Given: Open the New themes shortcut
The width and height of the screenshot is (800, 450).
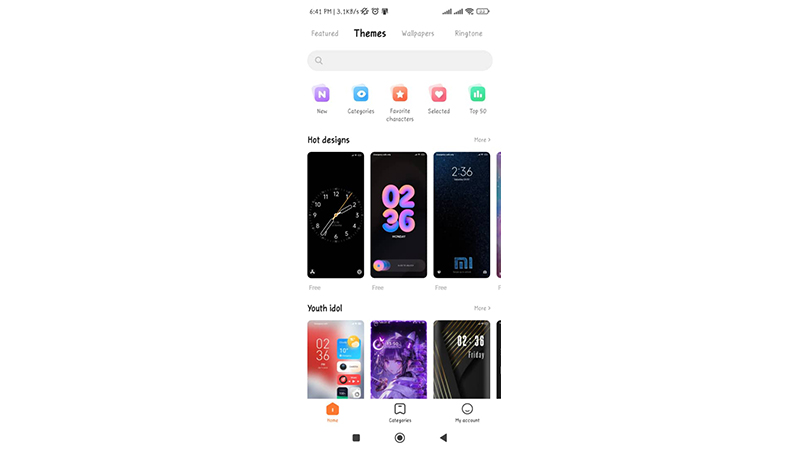Looking at the screenshot, I should pyautogui.click(x=322, y=95).
